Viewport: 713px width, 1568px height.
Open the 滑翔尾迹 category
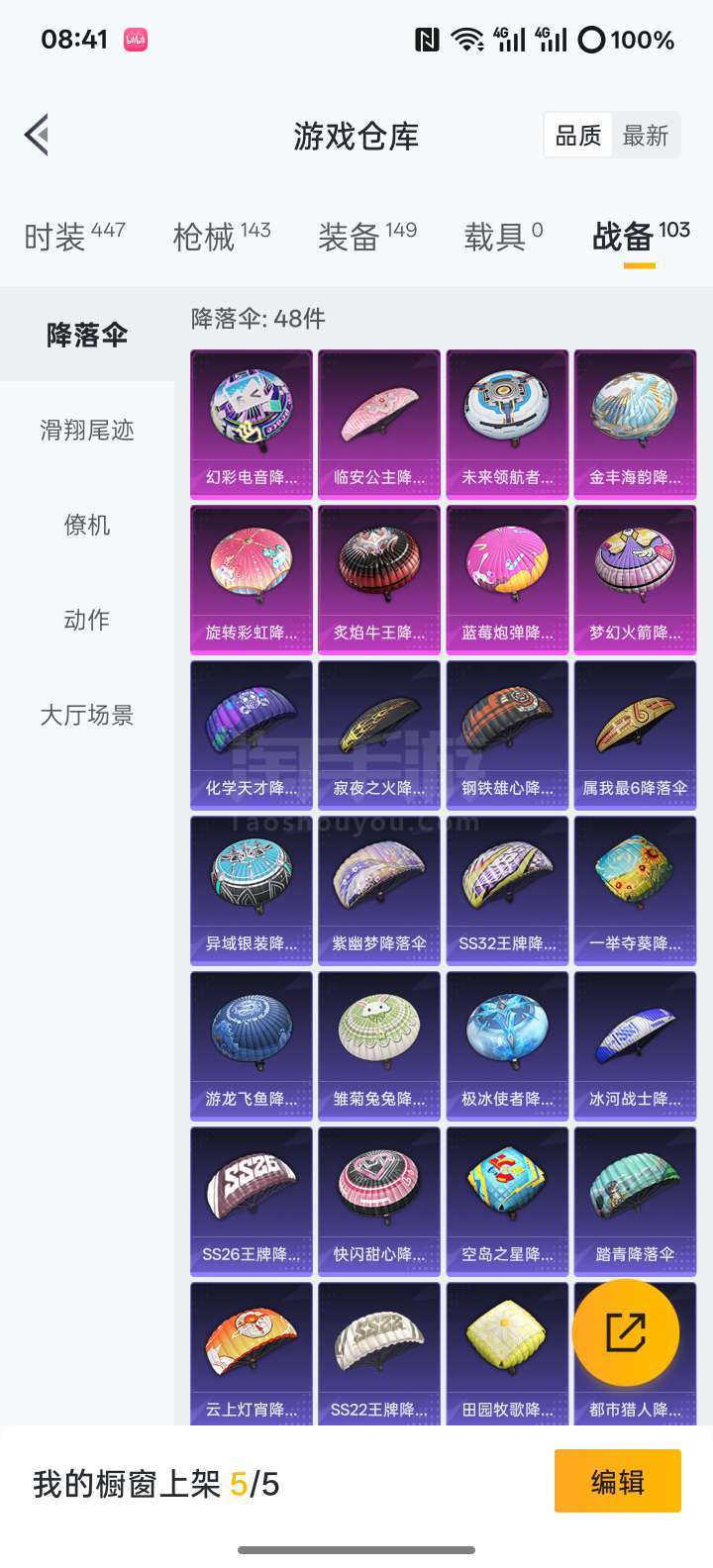pyautogui.click(x=87, y=430)
